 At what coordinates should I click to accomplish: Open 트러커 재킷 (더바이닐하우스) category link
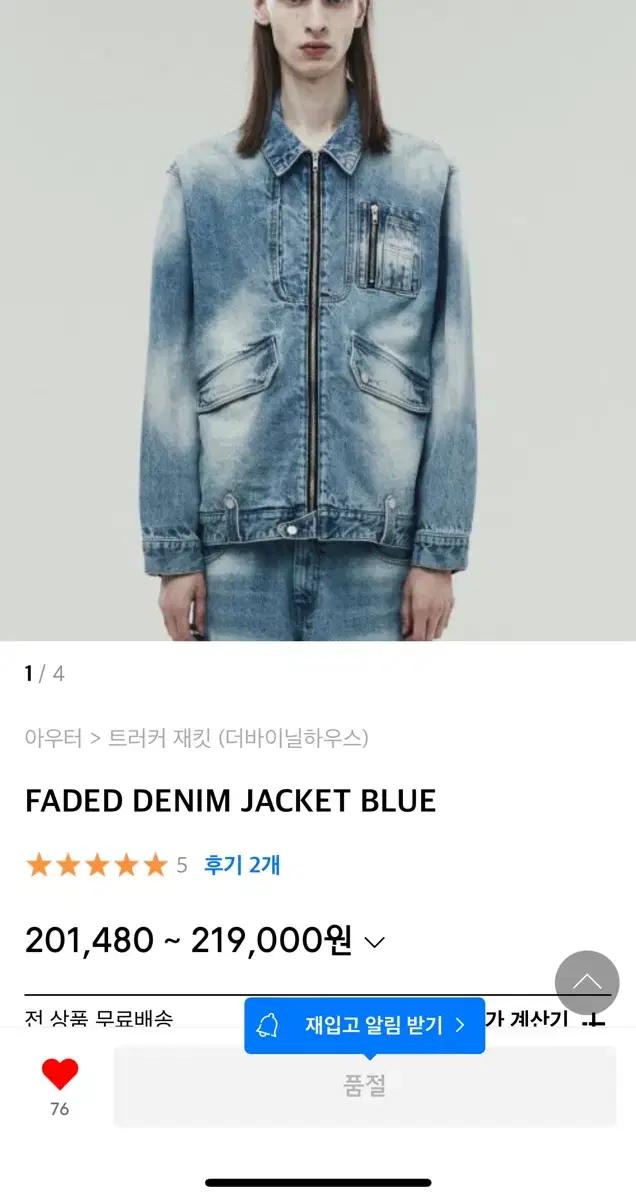pyautogui.click(x=238, y=738)
